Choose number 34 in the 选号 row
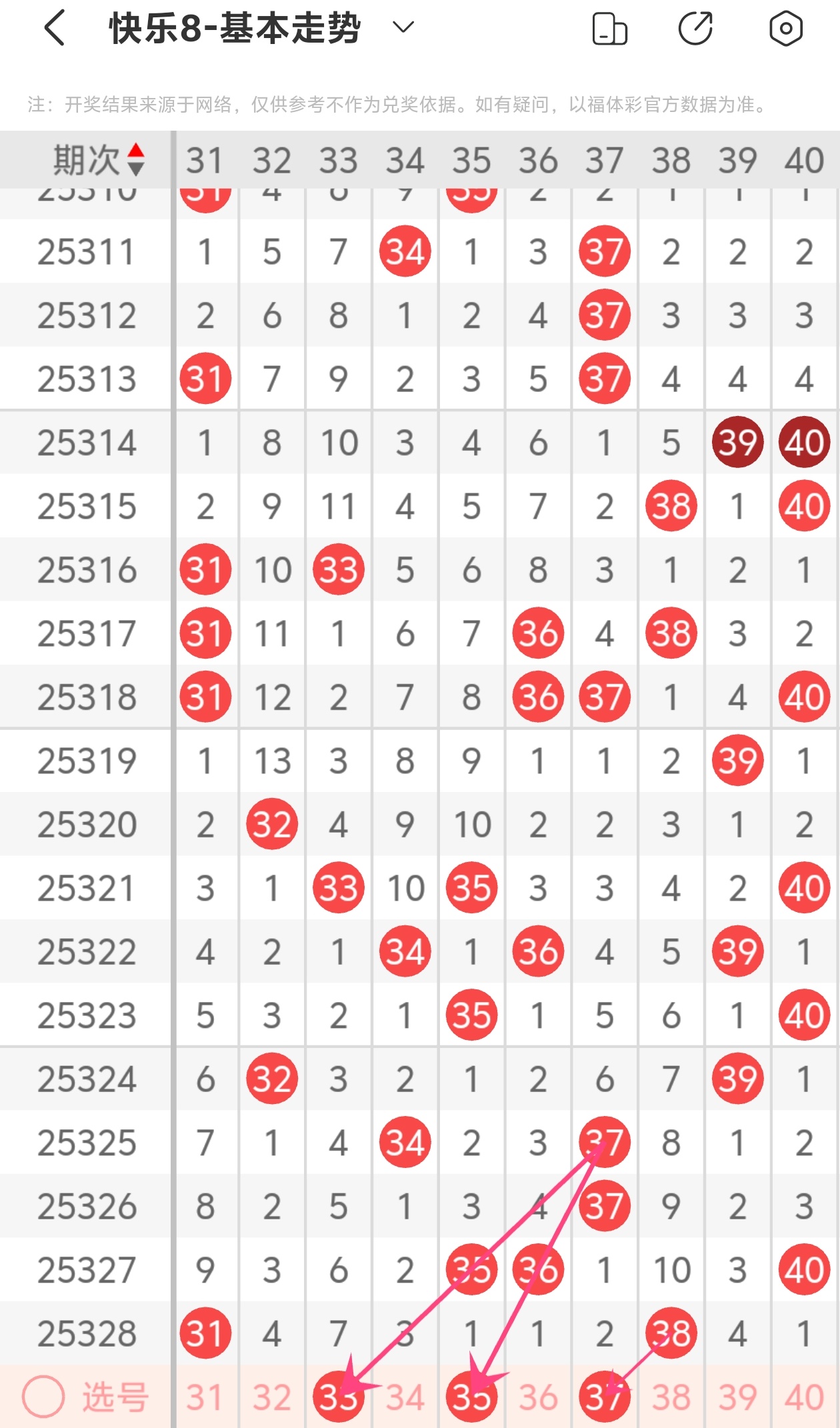Viewport: 840px width, 1428px height. [405, 1397]
